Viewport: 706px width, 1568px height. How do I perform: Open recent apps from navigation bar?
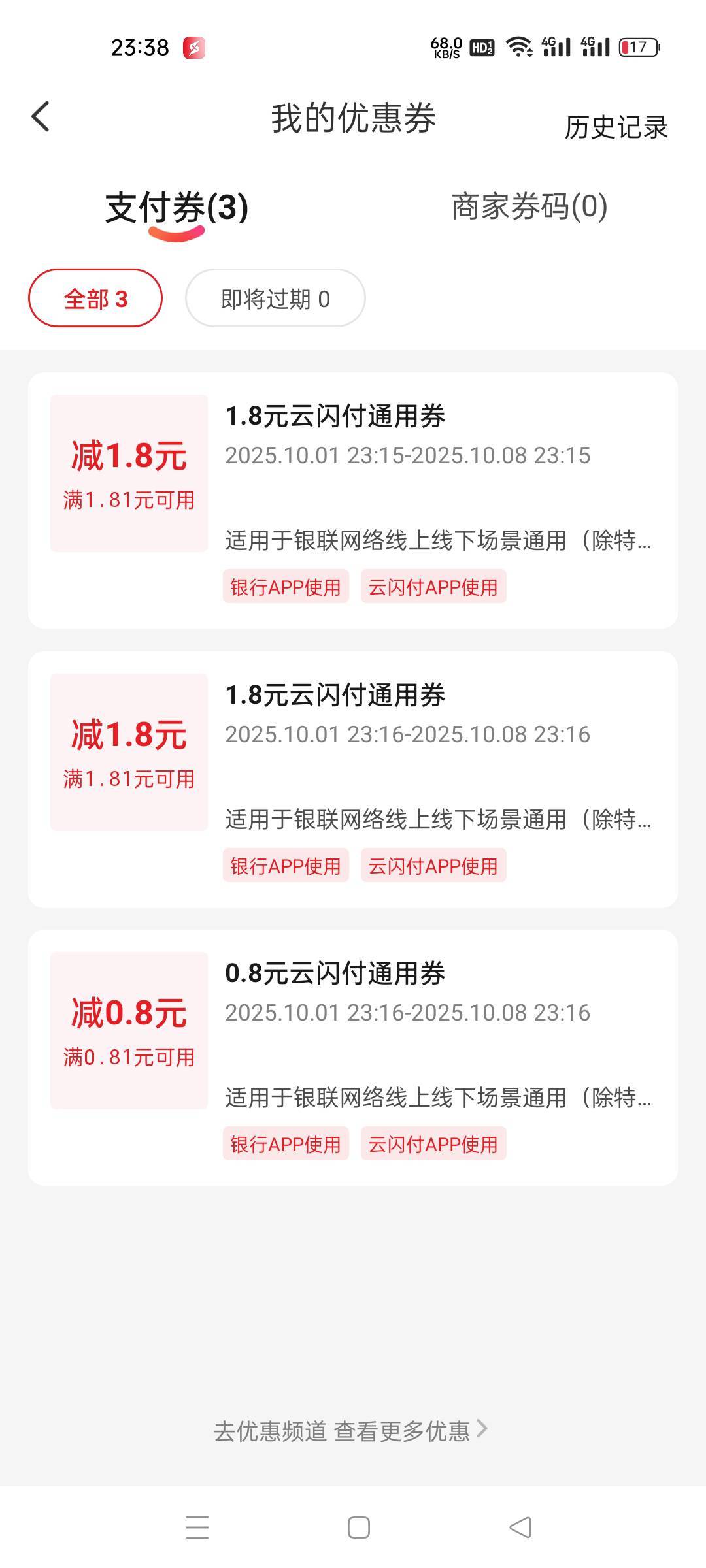[x=197, y=1527]
